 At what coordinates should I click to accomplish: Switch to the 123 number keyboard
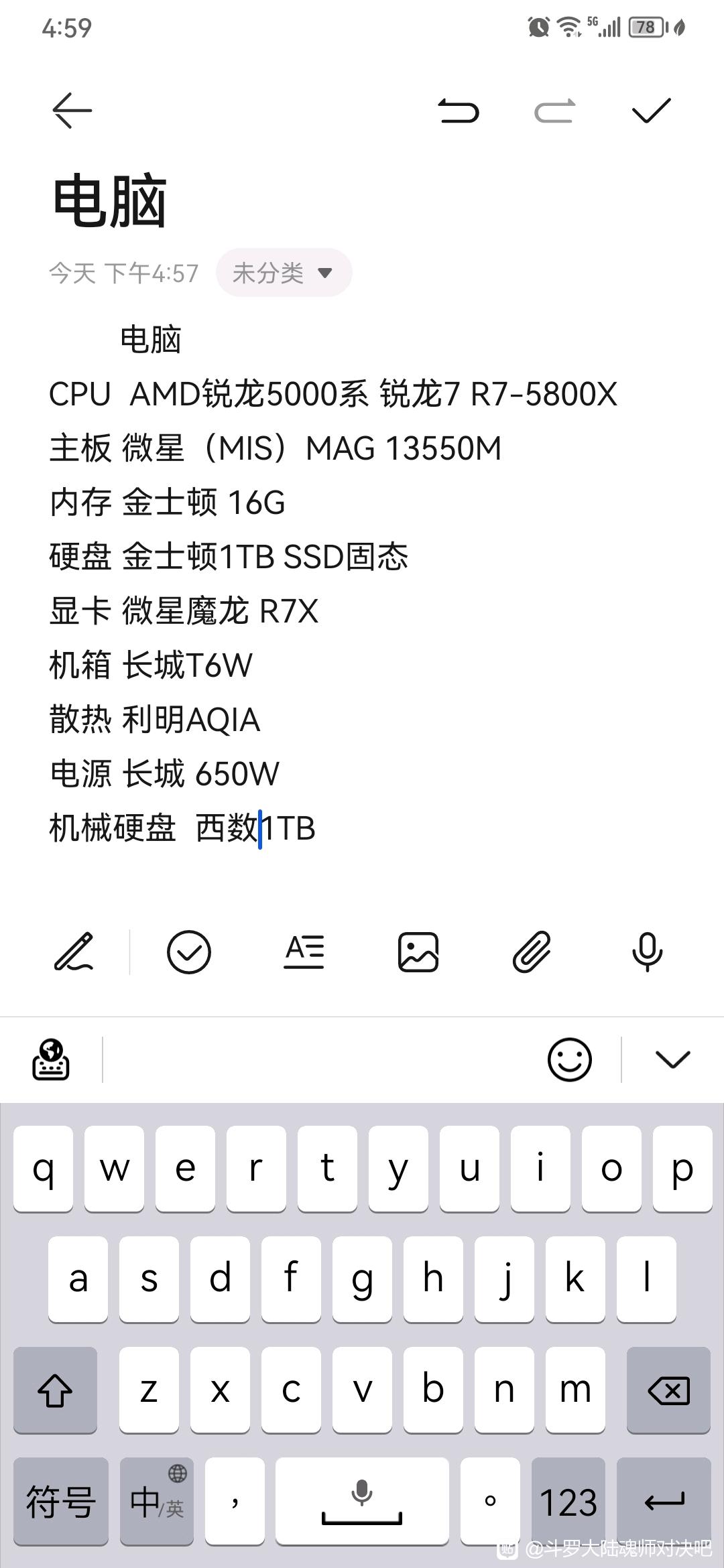click(x=568, y=1501)
